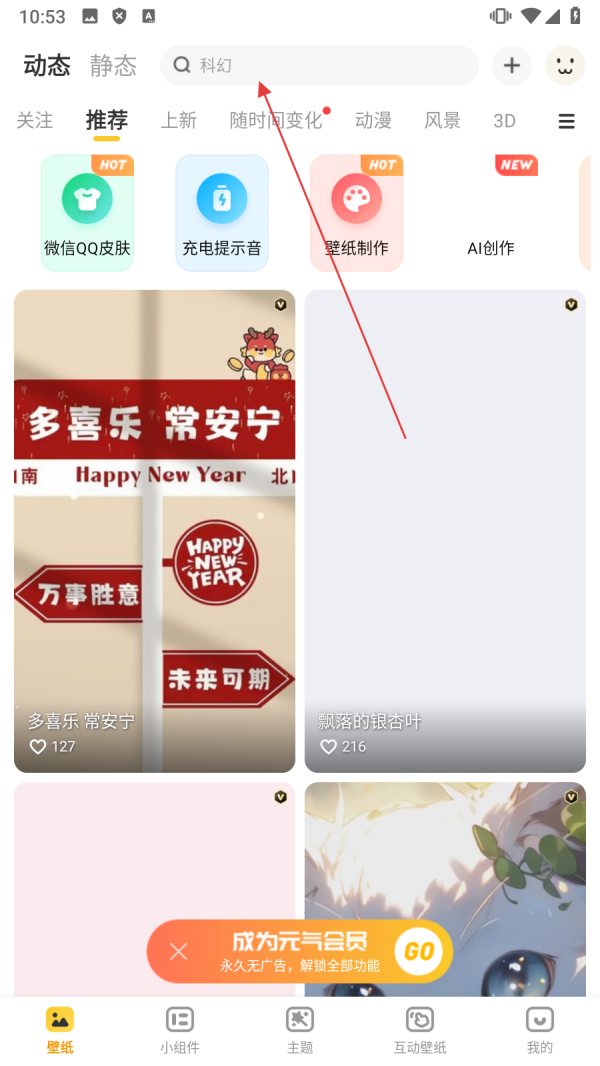Image resolution: width=600 pixels, height=1066 pixels.
Task: Expand the category list menu icon
Action: (x=566, y=122)
